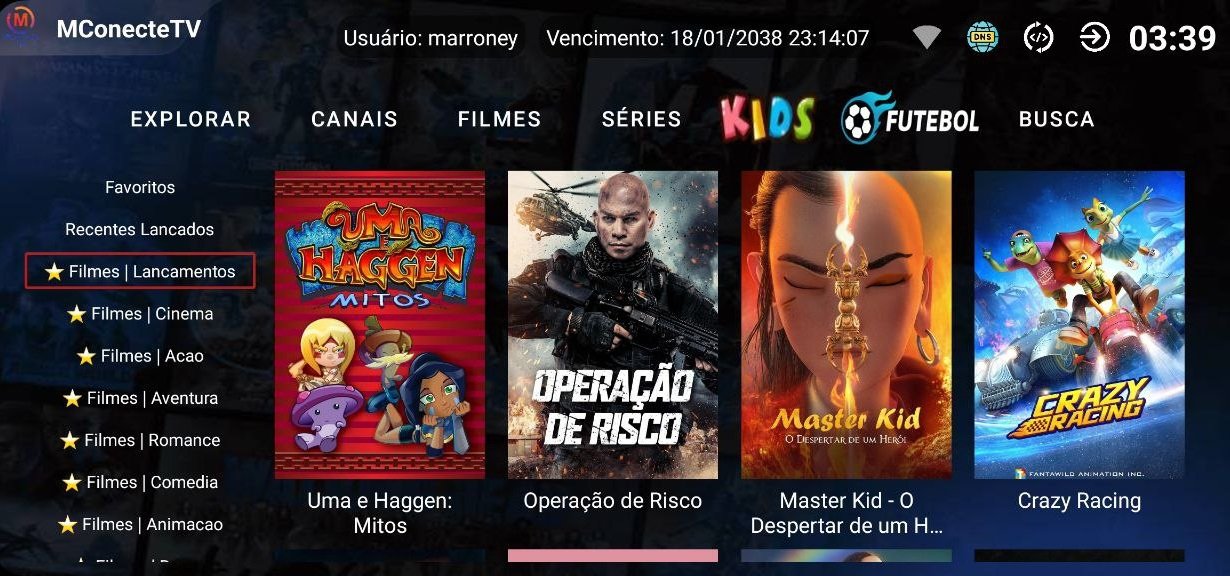Select the Favoritos category
This screenshot has height=576, width=1230.
[140, 187]
